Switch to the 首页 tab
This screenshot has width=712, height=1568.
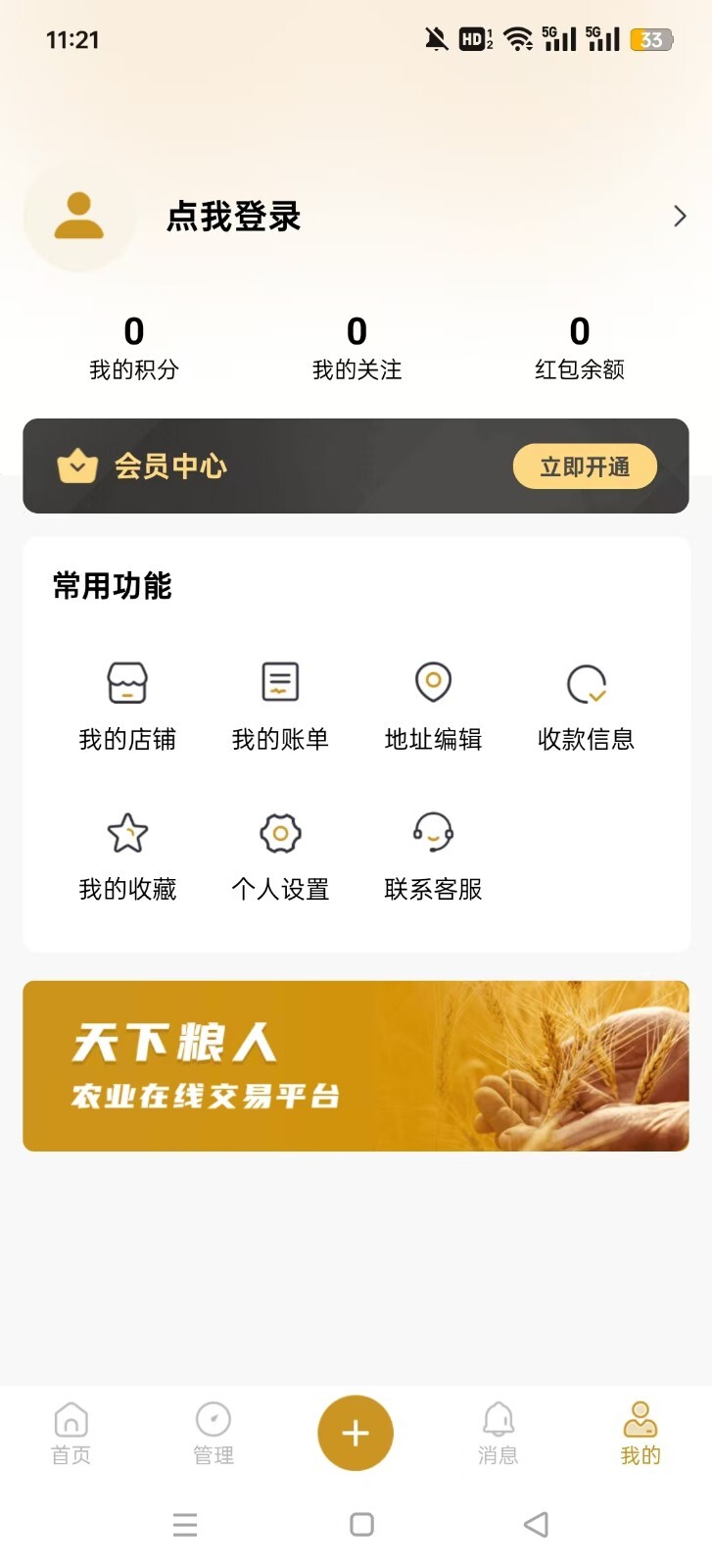click(71, 1433)
